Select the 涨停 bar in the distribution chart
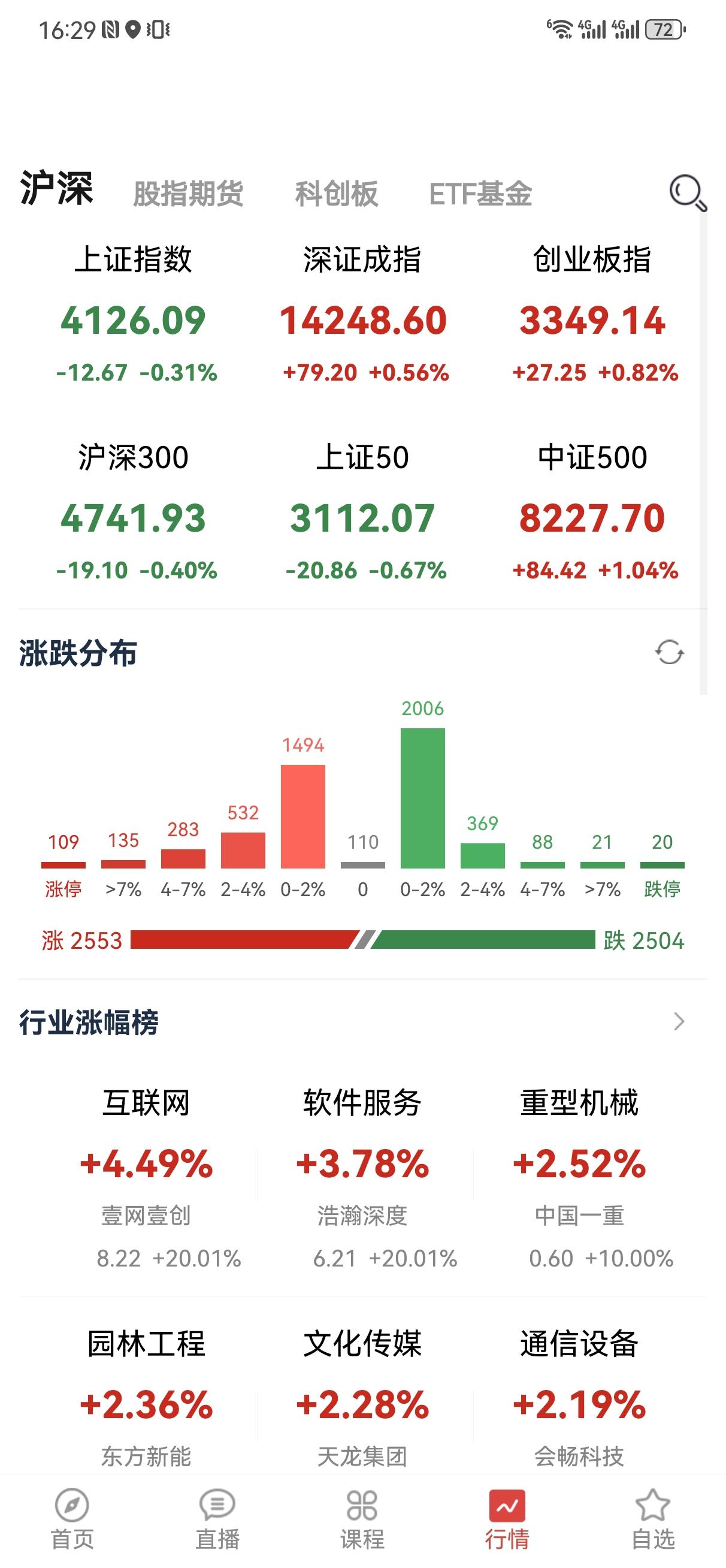The image size is (726, 1568). click(63, 864)
